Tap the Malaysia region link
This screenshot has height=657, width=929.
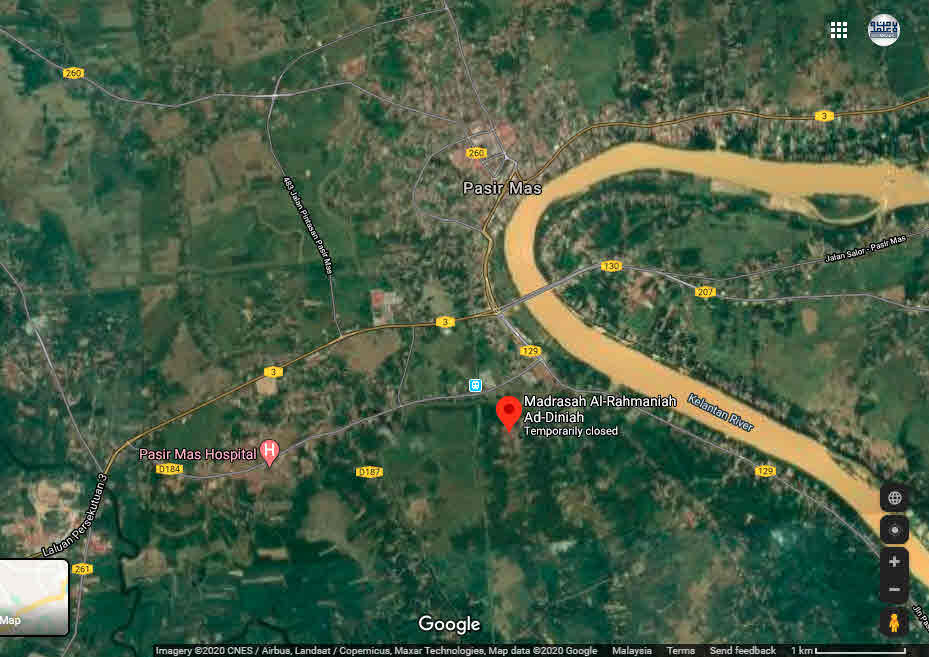point(632,651)
